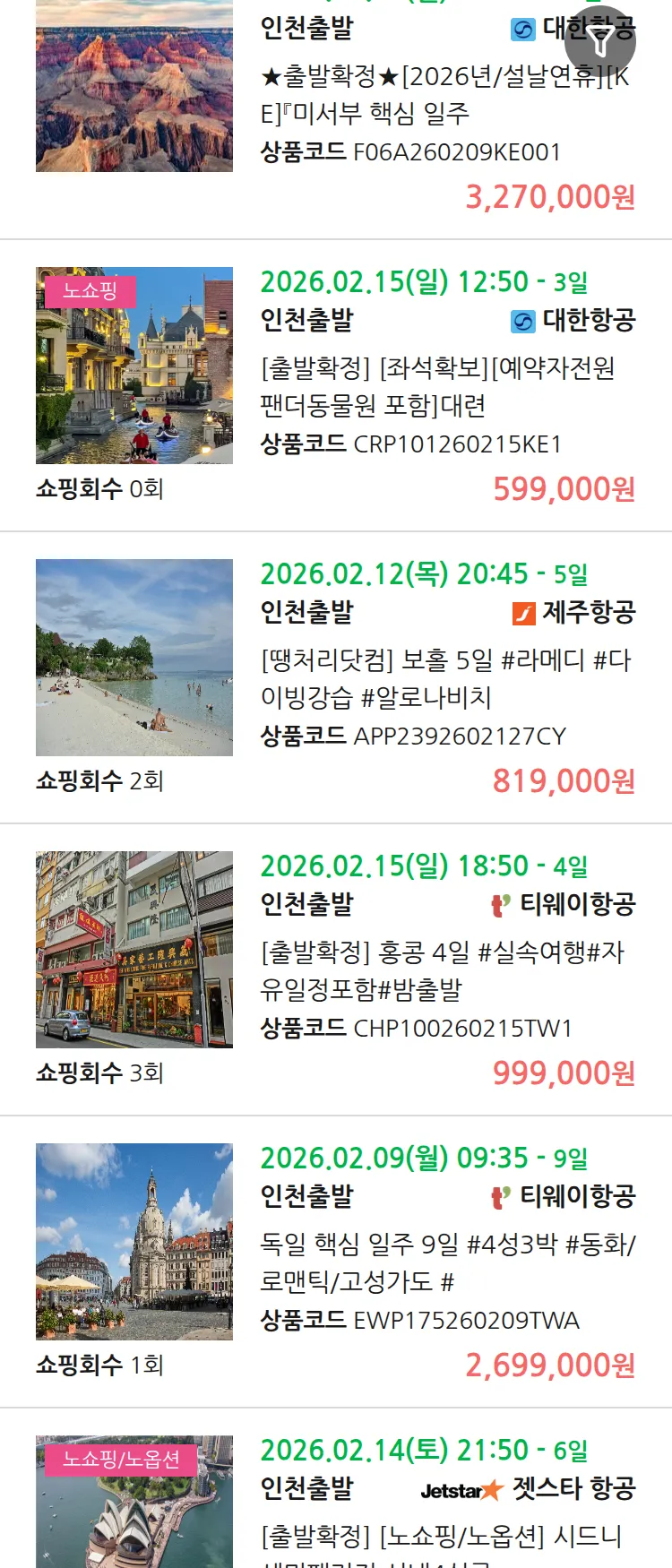View the 시드니 노쇼핑/노옵션 젯스타 package
Image resolution: width=672 pixels, height=1568 pixels.
coord(440,1536)
